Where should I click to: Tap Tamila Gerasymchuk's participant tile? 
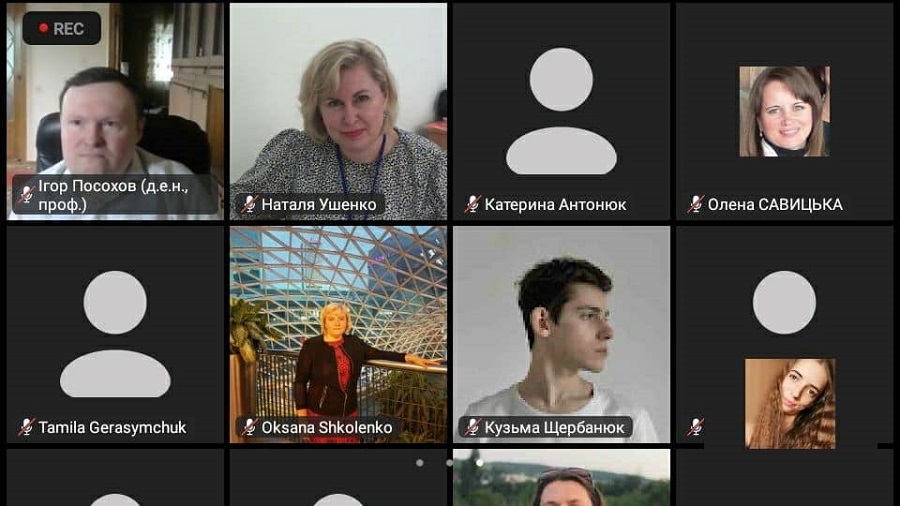(x=115, y=334)
